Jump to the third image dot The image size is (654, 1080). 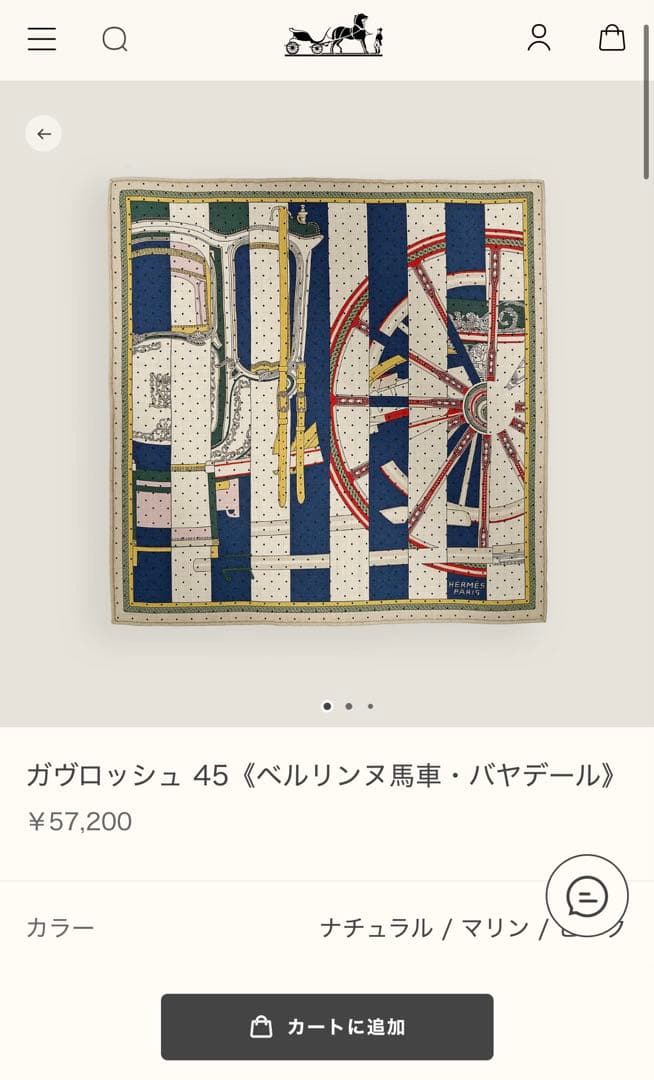tap(370, 706)
